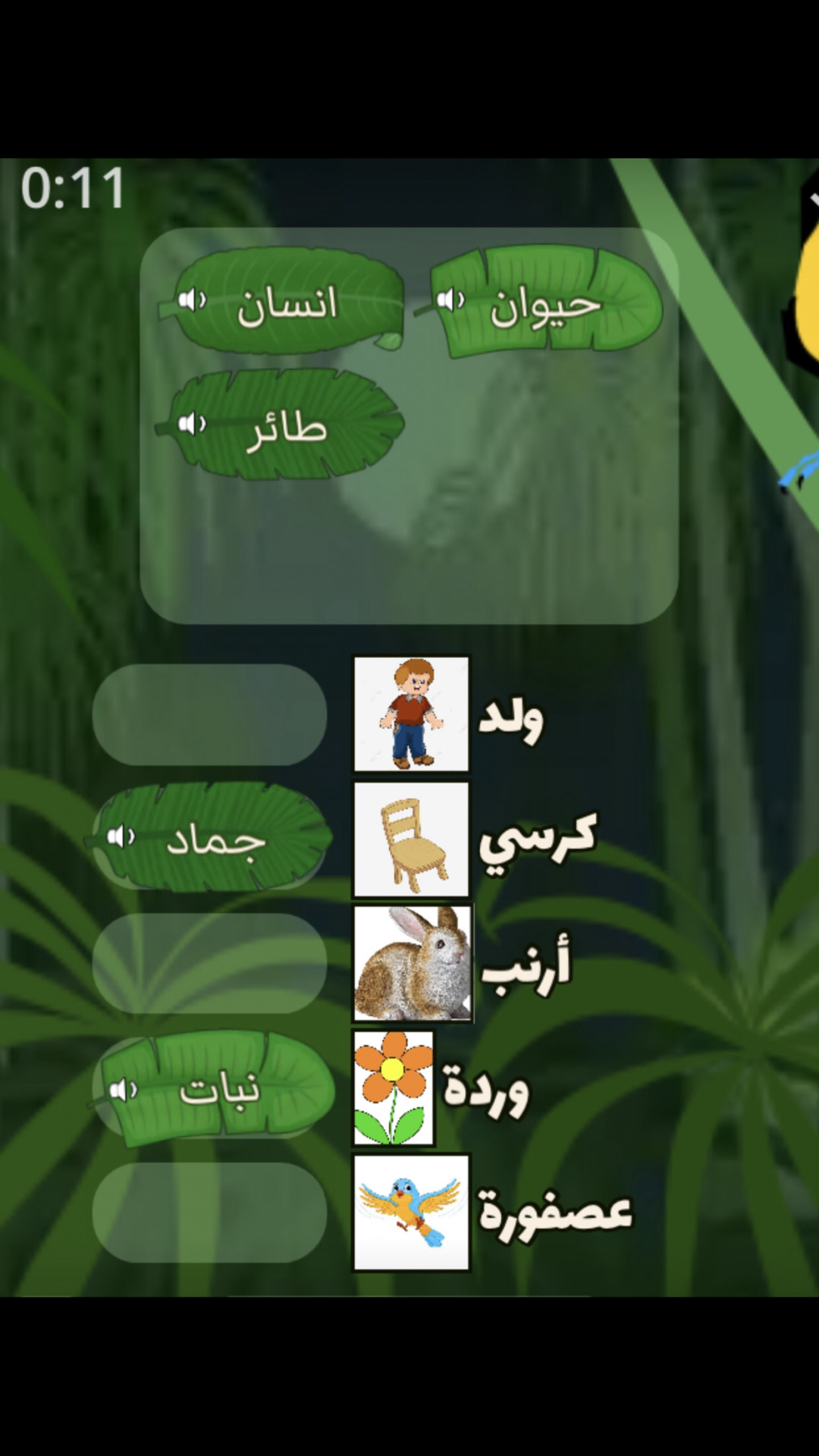The height and width of the screenshot is (1456, 819).
Task: Tap the boy picture tile
Action: pos(411,714)
